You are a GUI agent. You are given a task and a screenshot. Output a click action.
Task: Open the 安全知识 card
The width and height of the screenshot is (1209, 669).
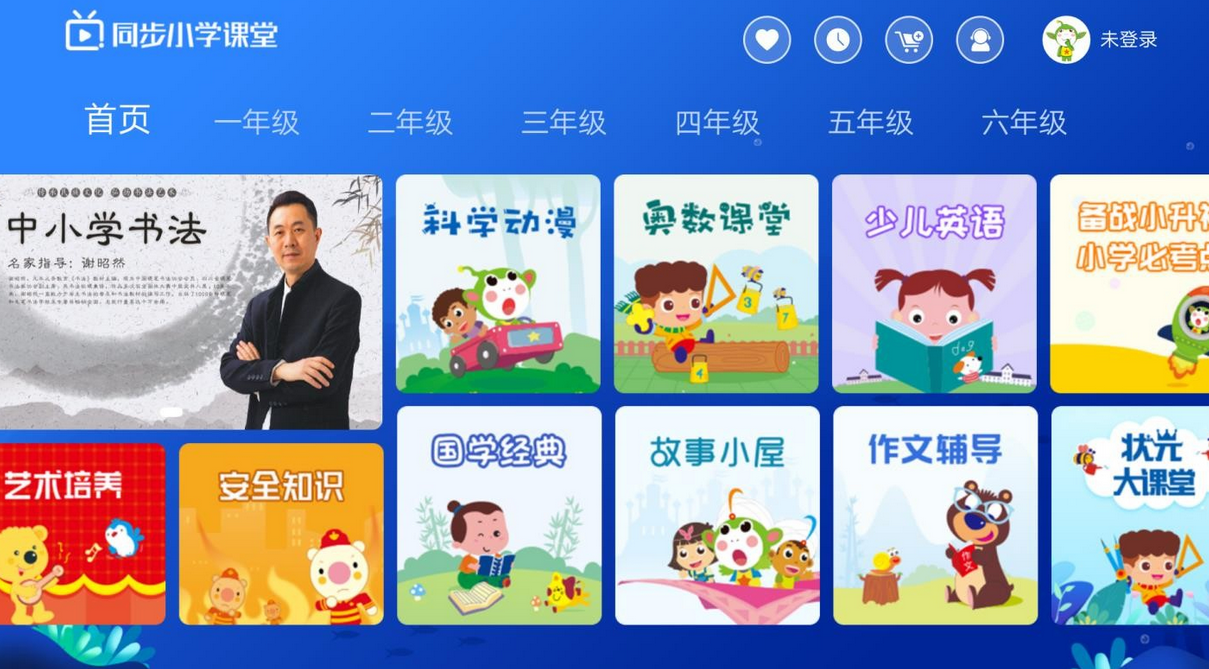(281, 534)
